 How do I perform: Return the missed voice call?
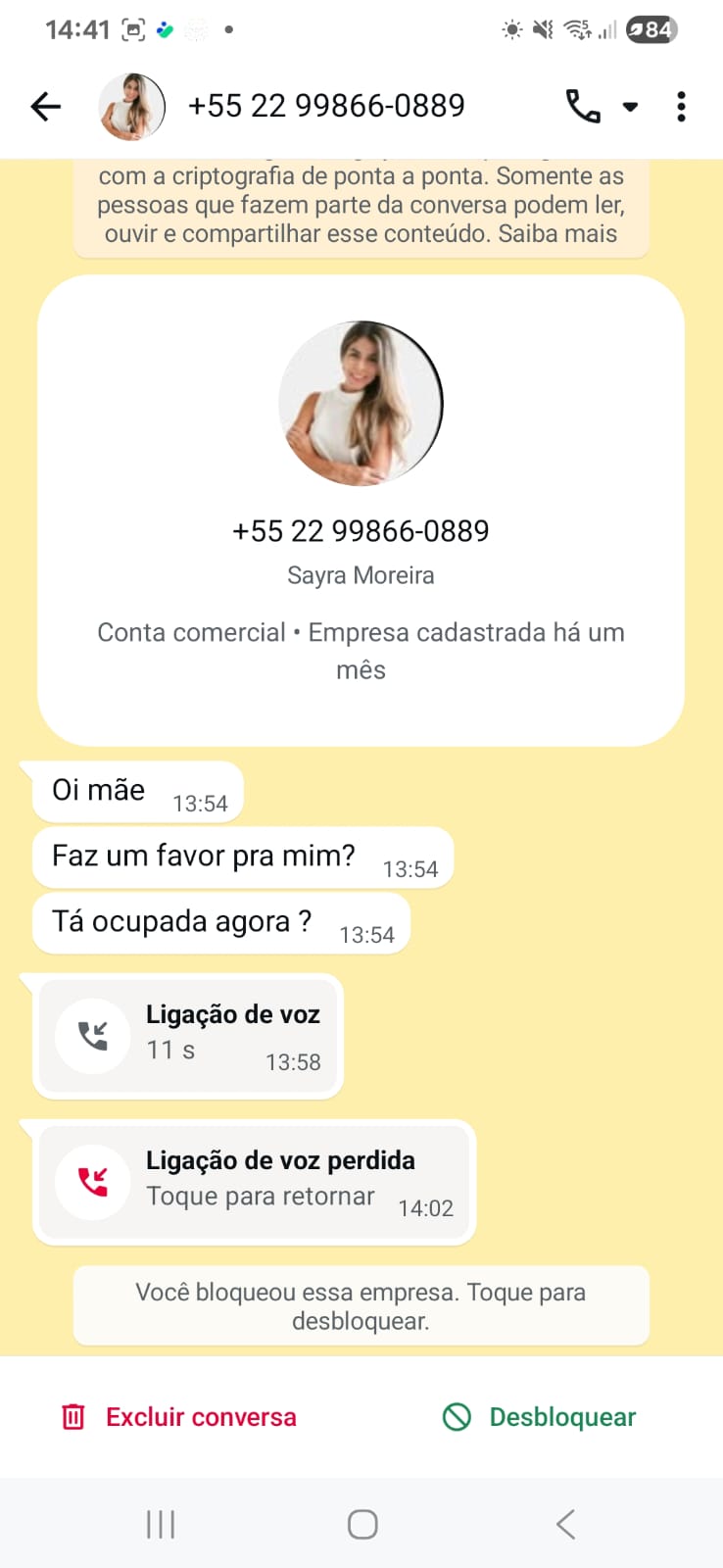[255, 1182]
